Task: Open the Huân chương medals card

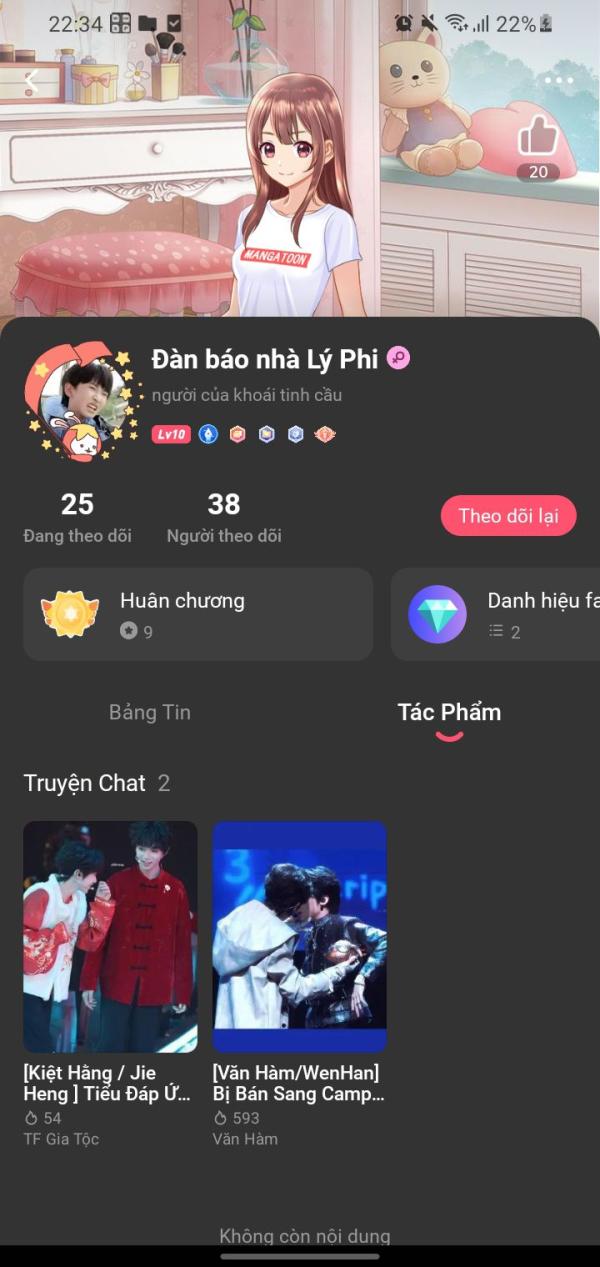Action: (198, 614)
